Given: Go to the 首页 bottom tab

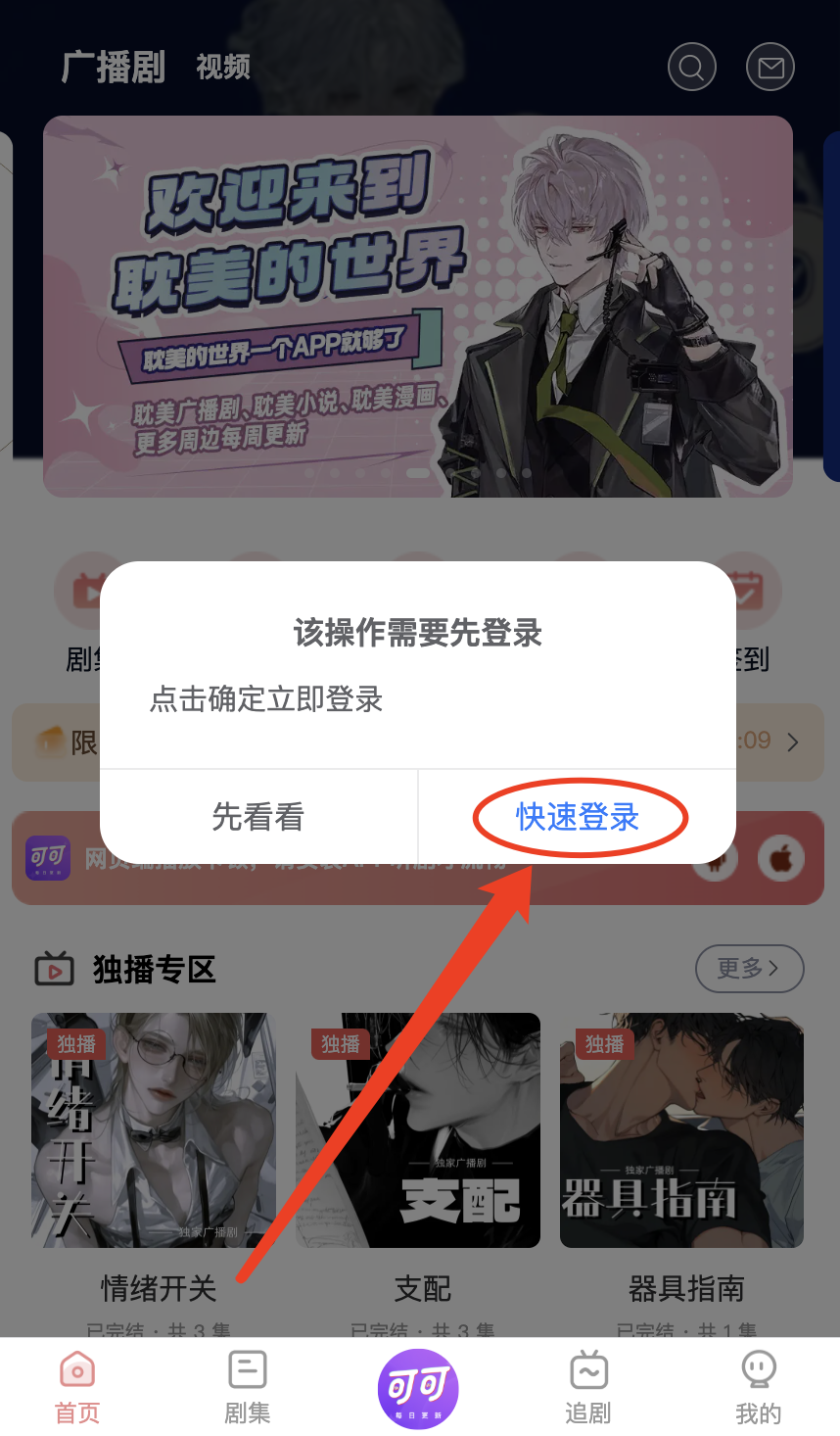Looking at the screenshot, I should click(x=77, y=1387).
